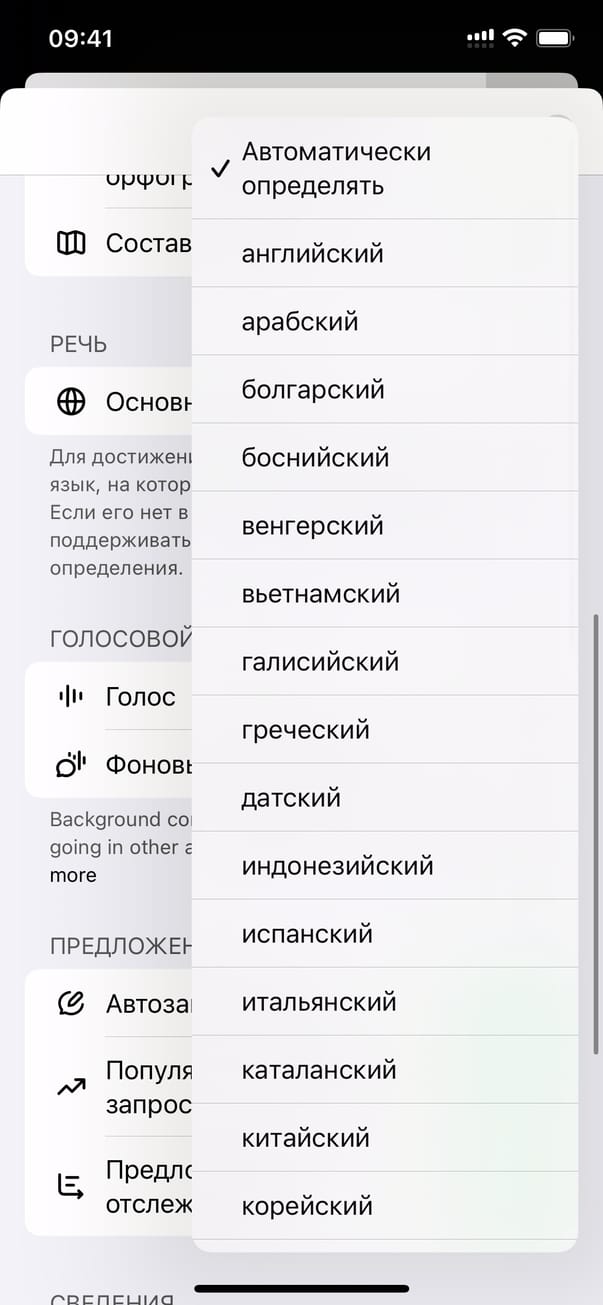Choose боснийский language option
This screenshot has height=1305, width=603.
coord(384,458)
